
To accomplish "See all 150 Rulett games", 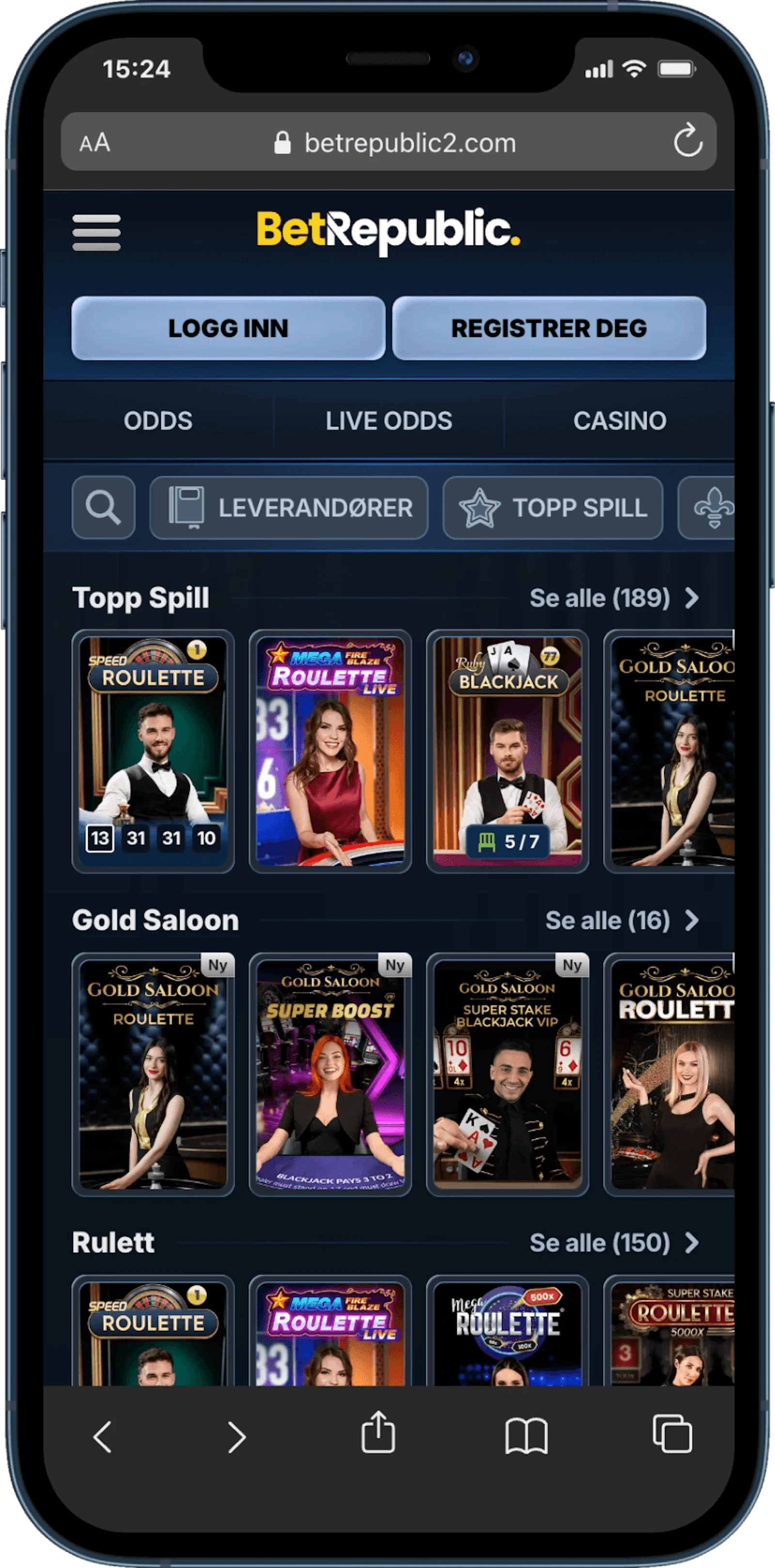I will (x=614, y=1242).
